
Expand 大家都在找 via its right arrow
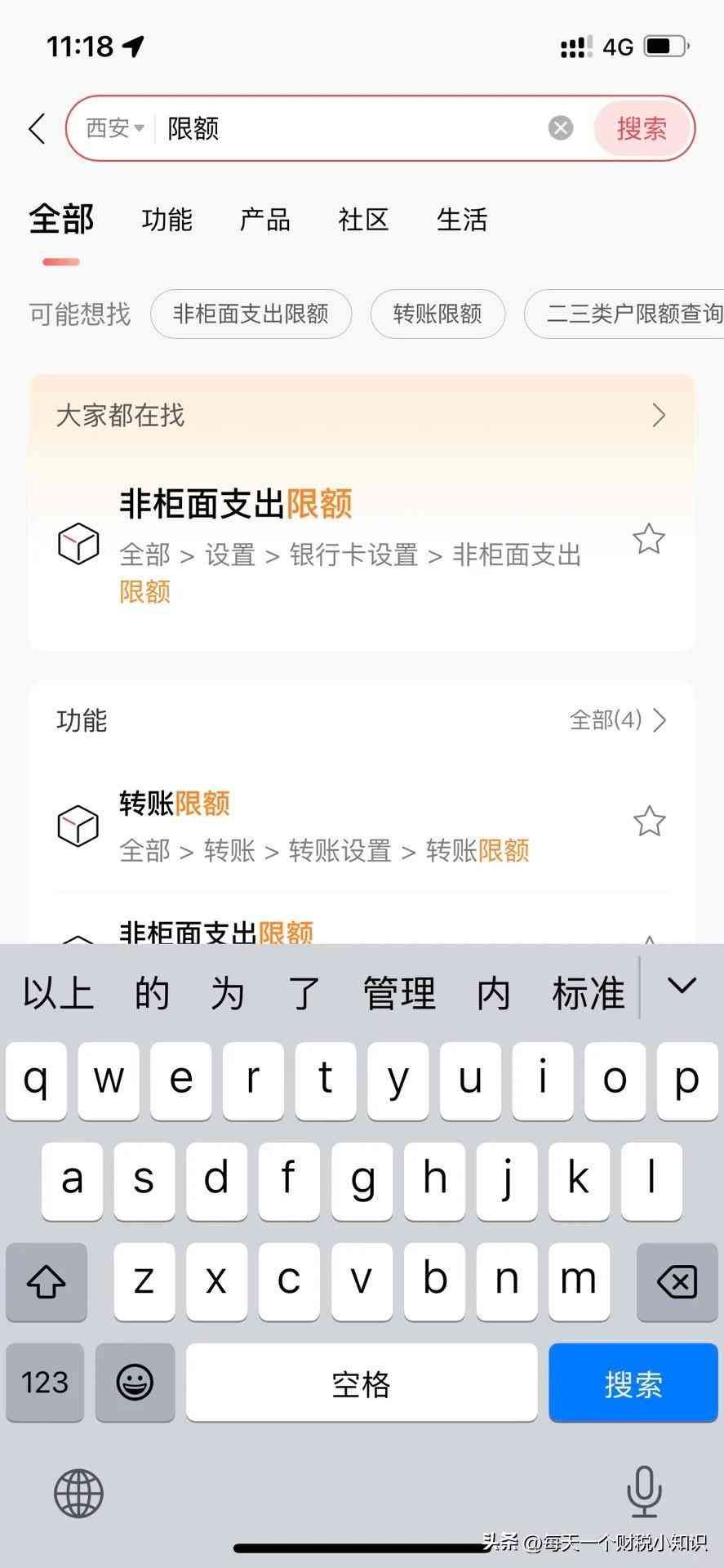pyautogui.click(x=660, y=416)
